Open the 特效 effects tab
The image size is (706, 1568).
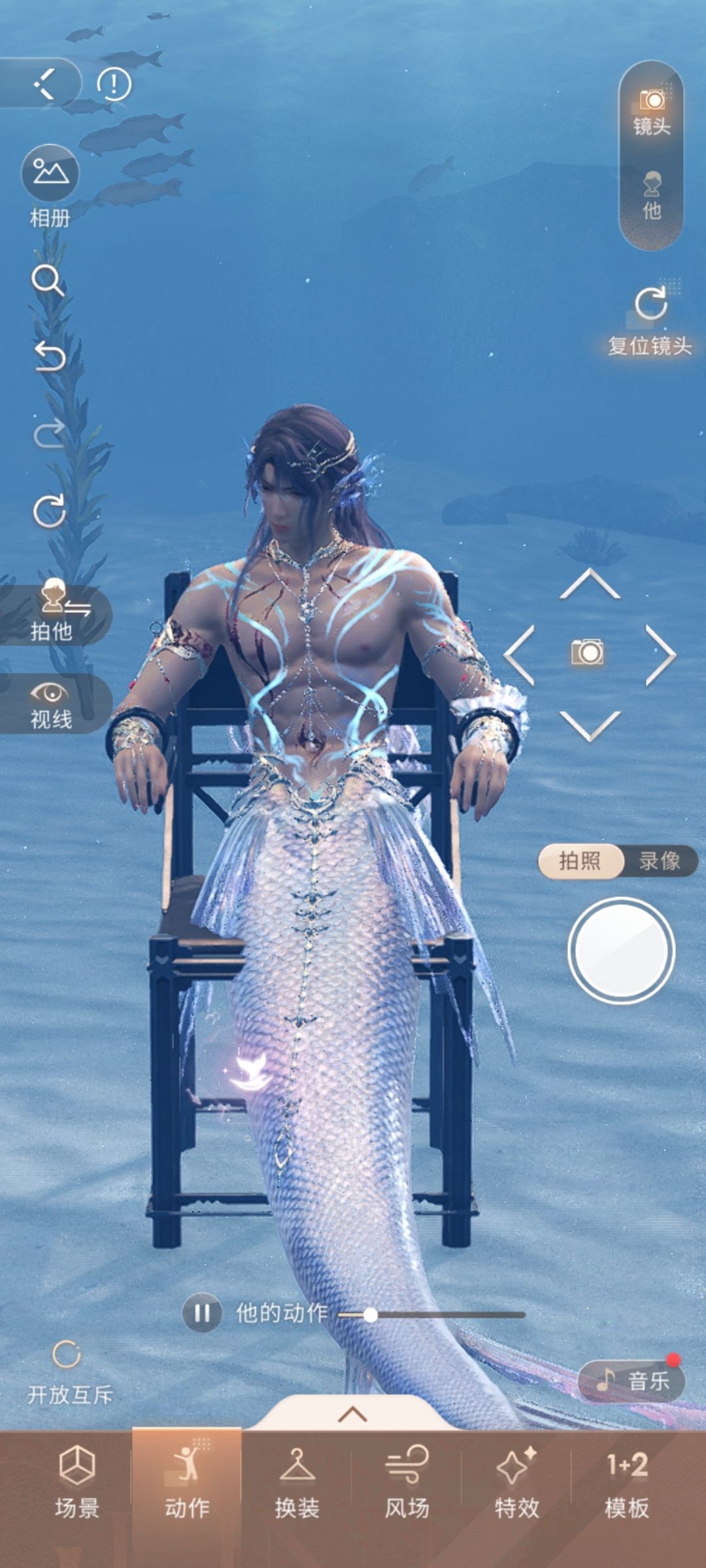[516, 1482]
